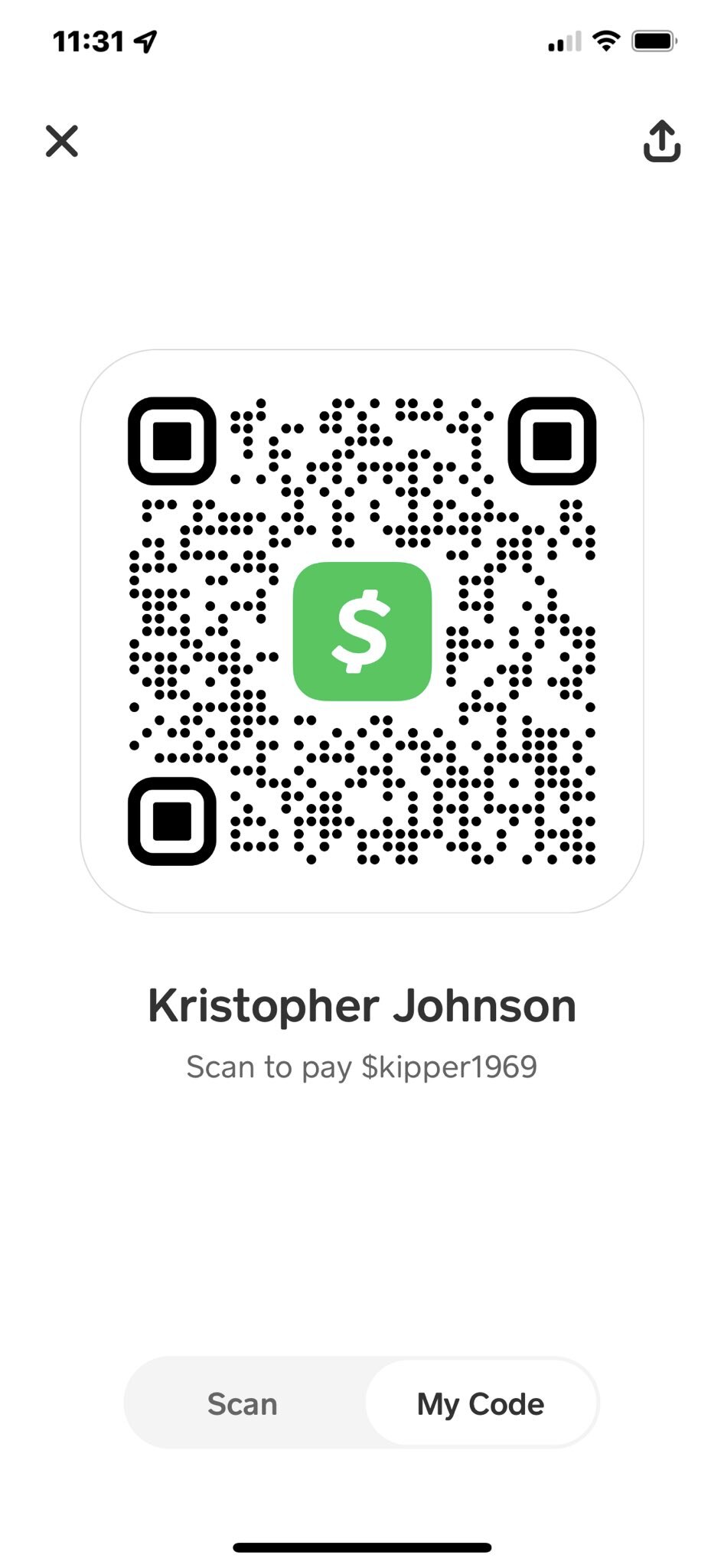Viewport: 724px width, 1568px height.
Task: Tap the cellular signal bars icon
Action: [564, 42]
